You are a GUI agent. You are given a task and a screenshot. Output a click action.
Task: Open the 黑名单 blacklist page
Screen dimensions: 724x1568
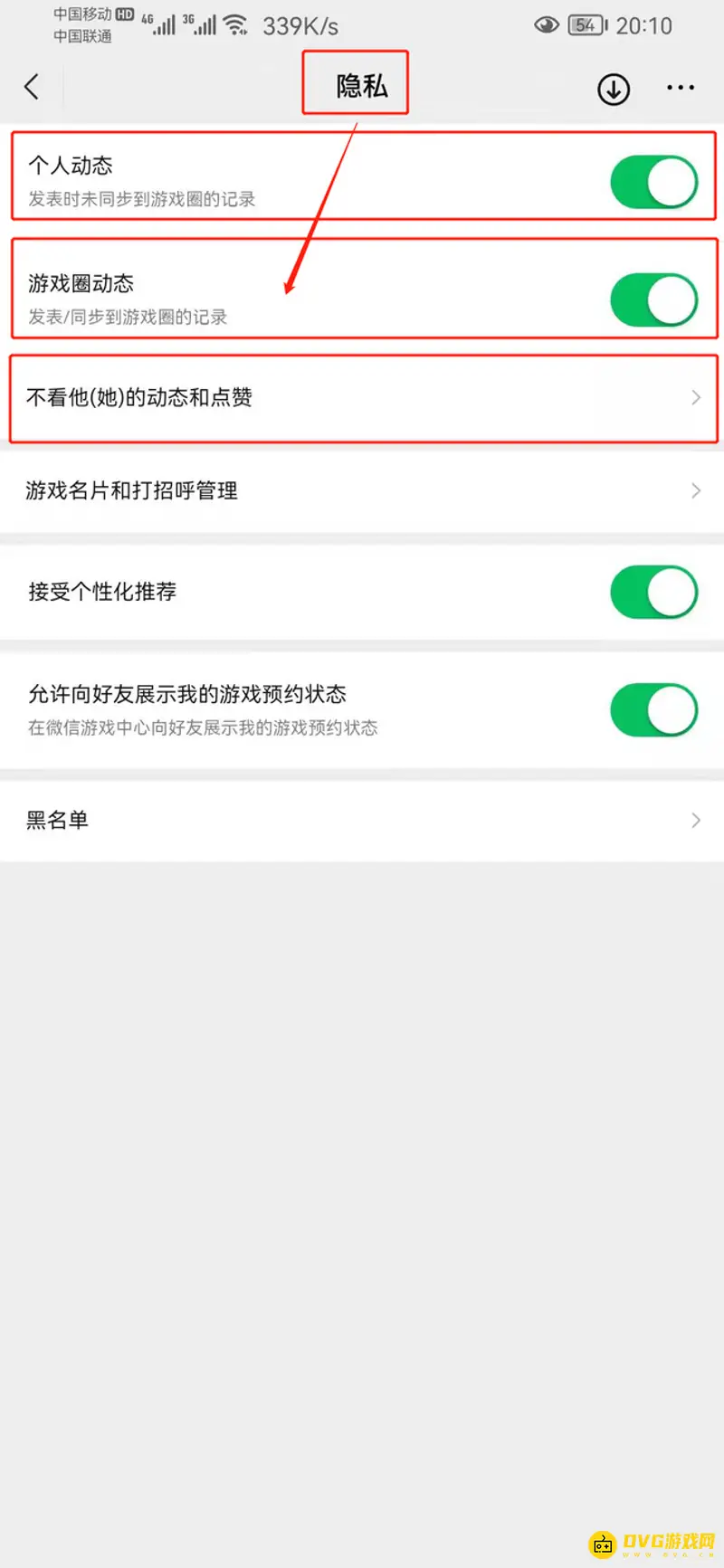[x=57, y=820]
